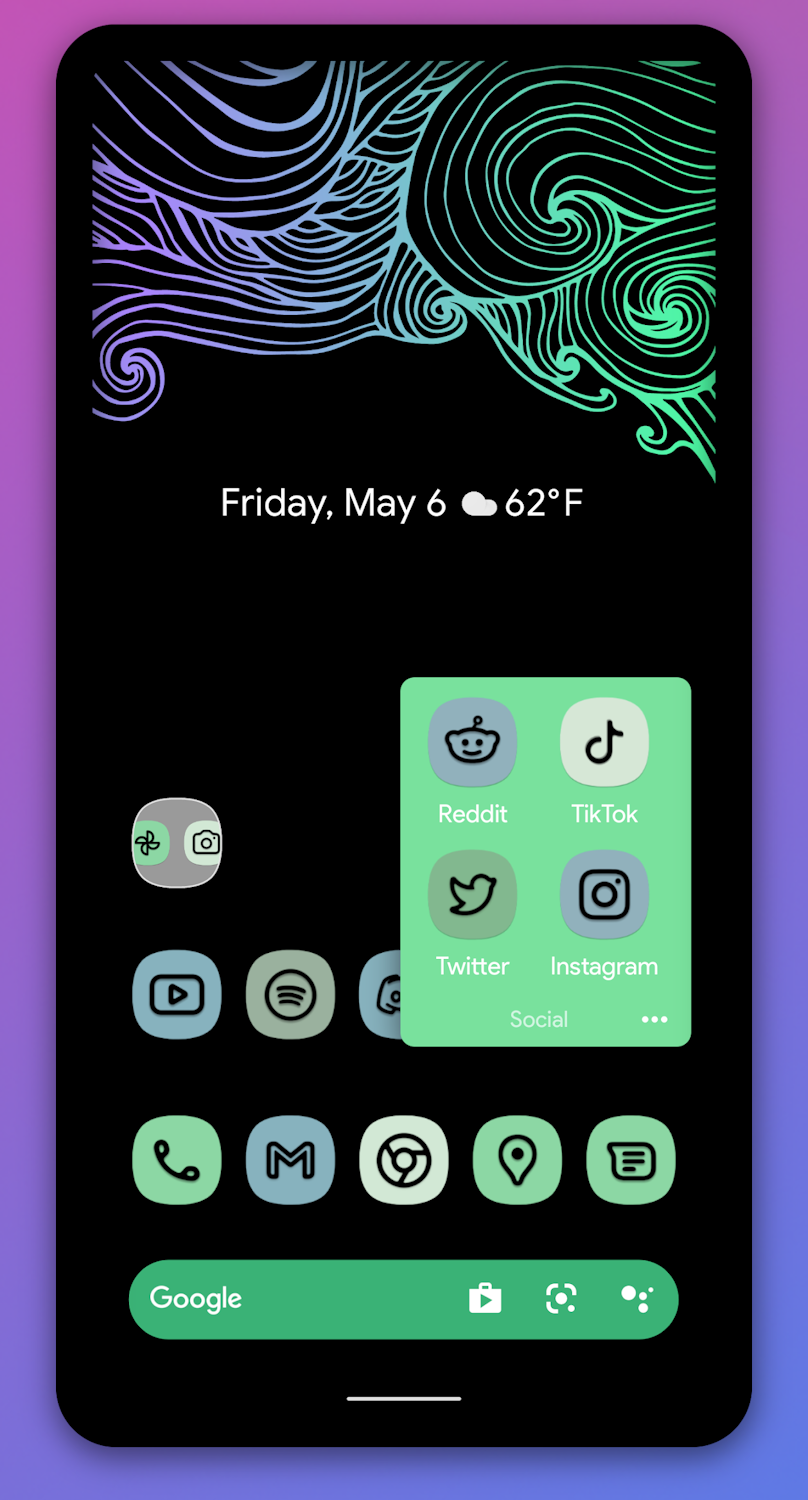808x1500 pixels.
Task: Open the Social folder's three-dot options
Action: pyautogui.click(x=654, y=1019)
